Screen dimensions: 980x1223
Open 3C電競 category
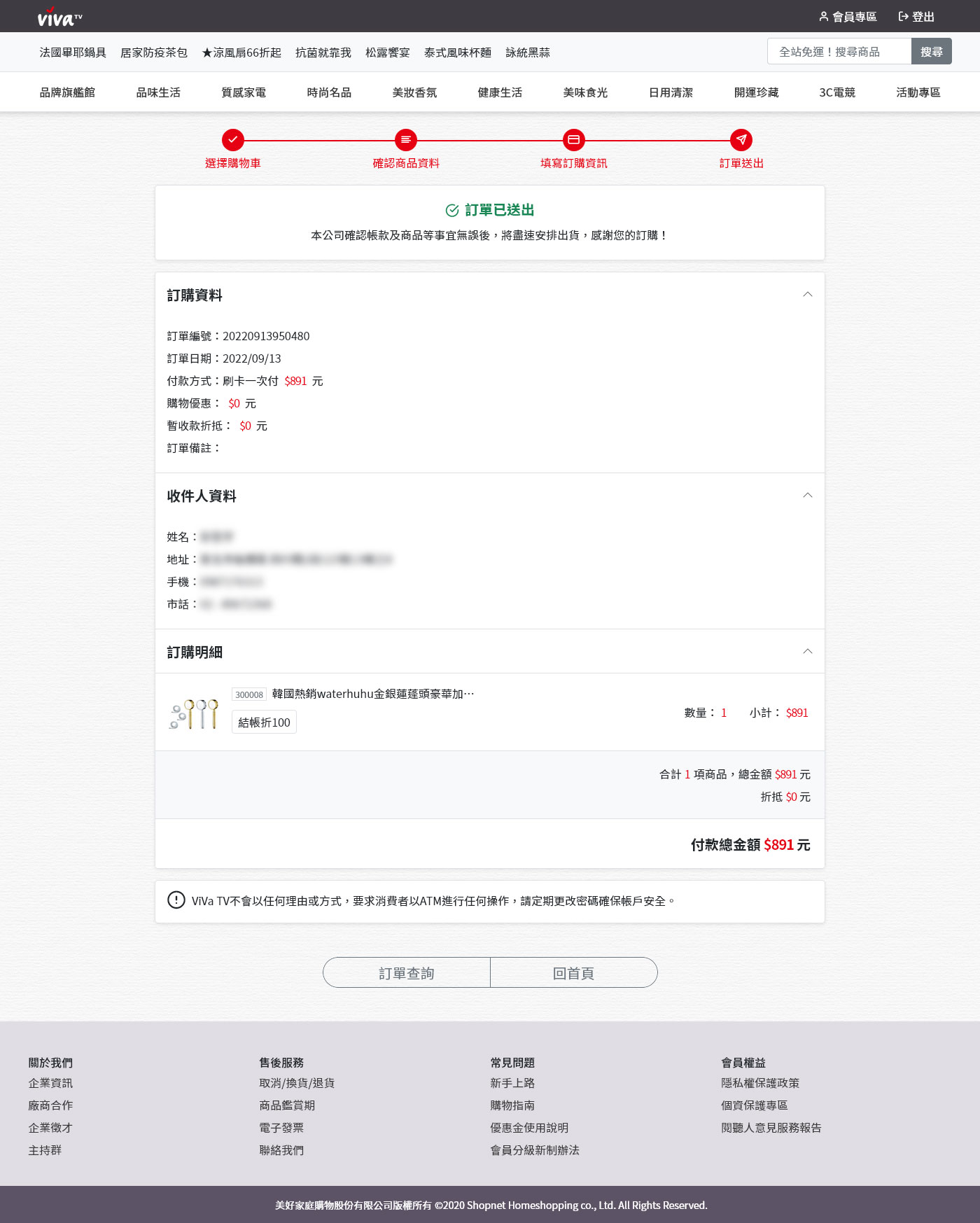click(837, 92)
